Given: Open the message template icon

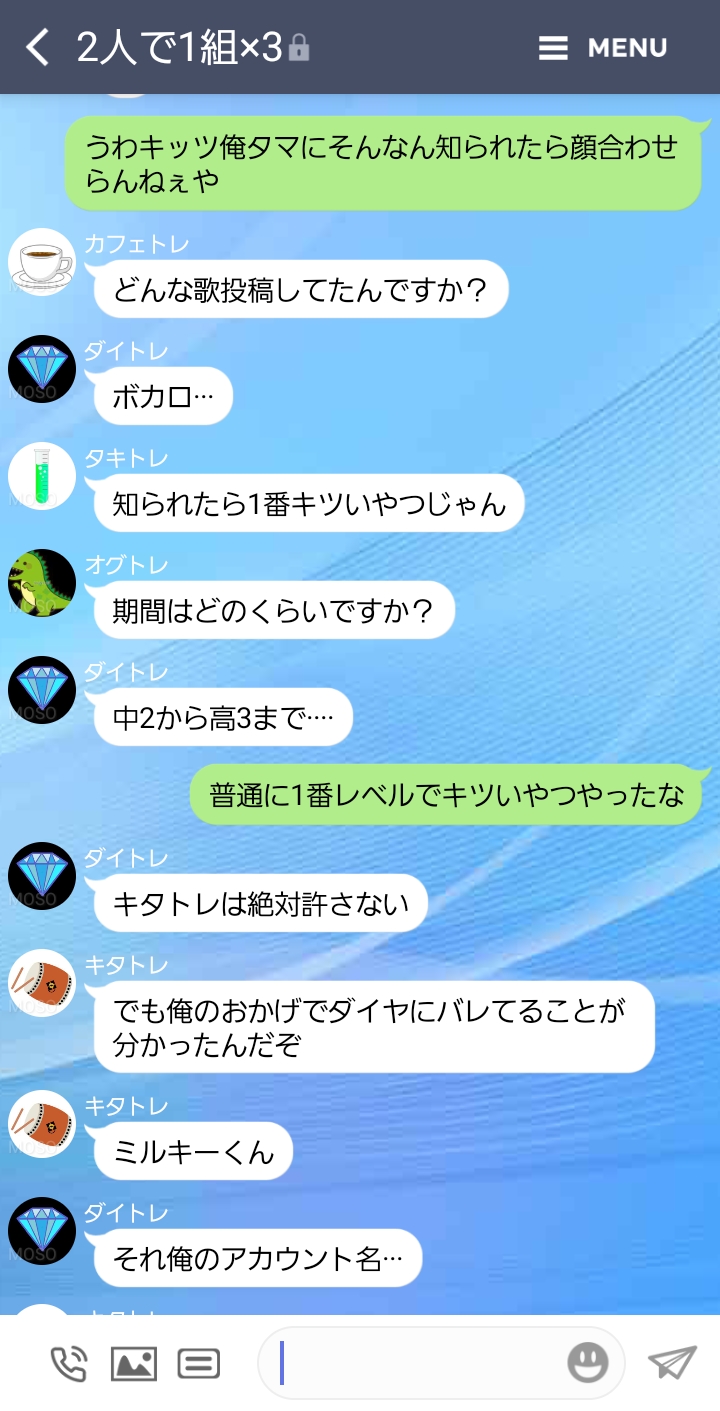Looking at the screenshot, I should click(x=199, y=1362).
